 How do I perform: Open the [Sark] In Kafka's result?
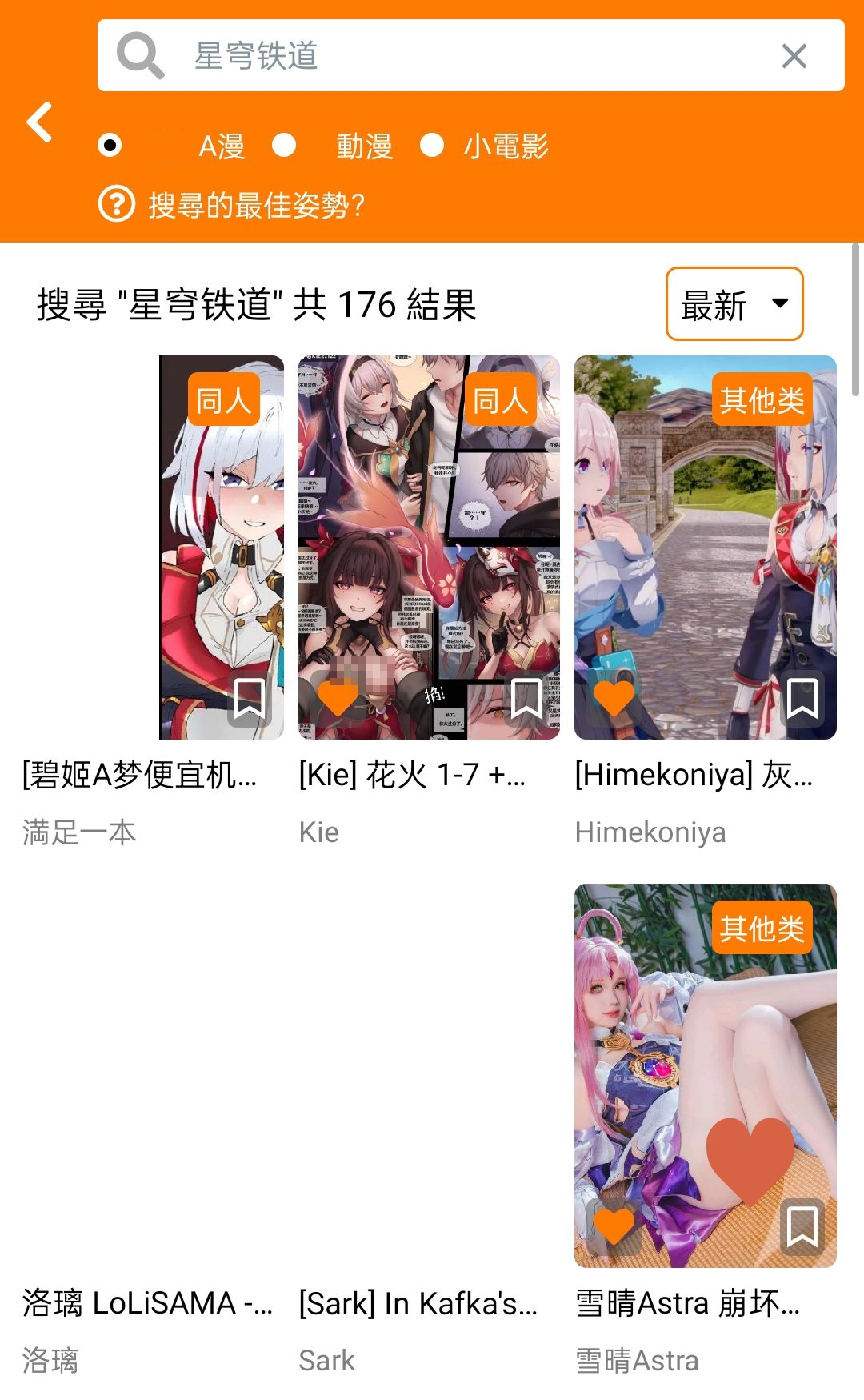point(418,1303)
